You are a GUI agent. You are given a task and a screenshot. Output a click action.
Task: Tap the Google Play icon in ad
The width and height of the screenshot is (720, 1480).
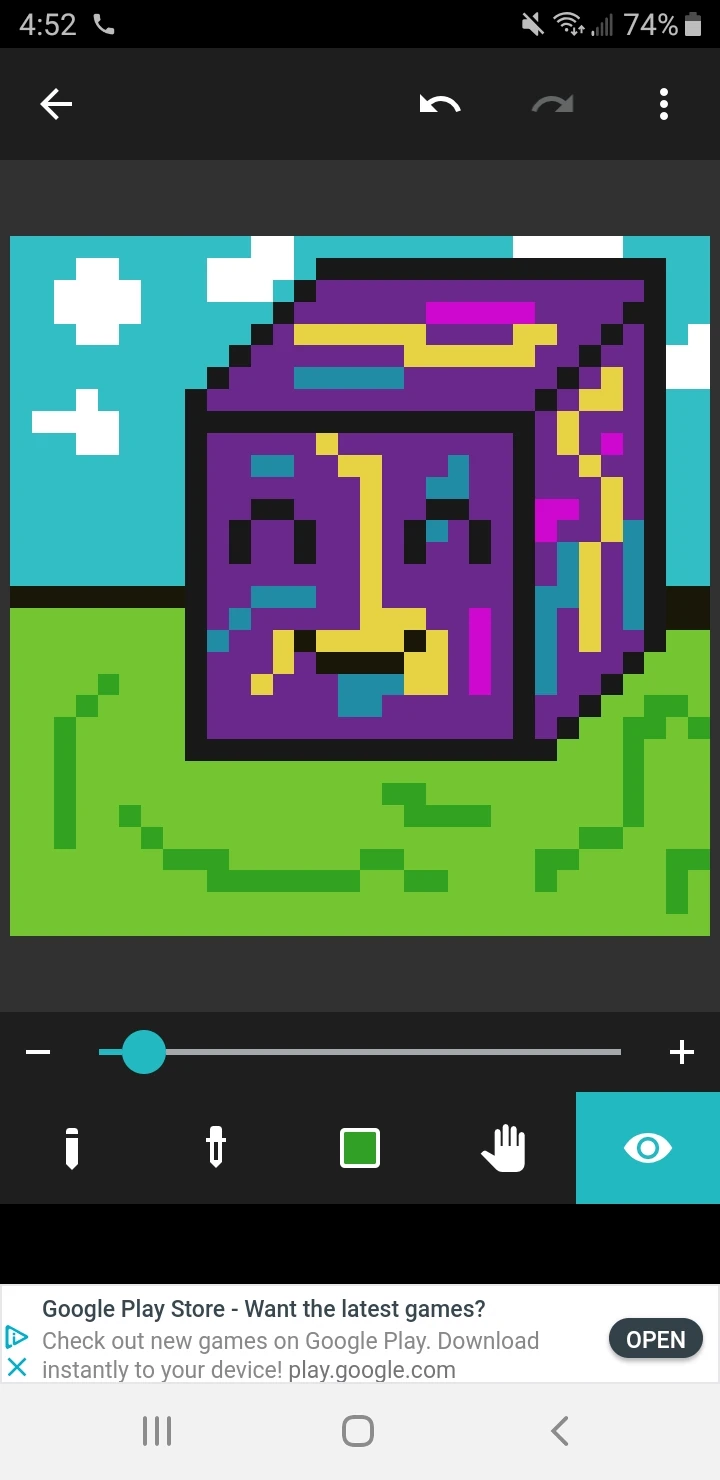tap(17, 1337)
